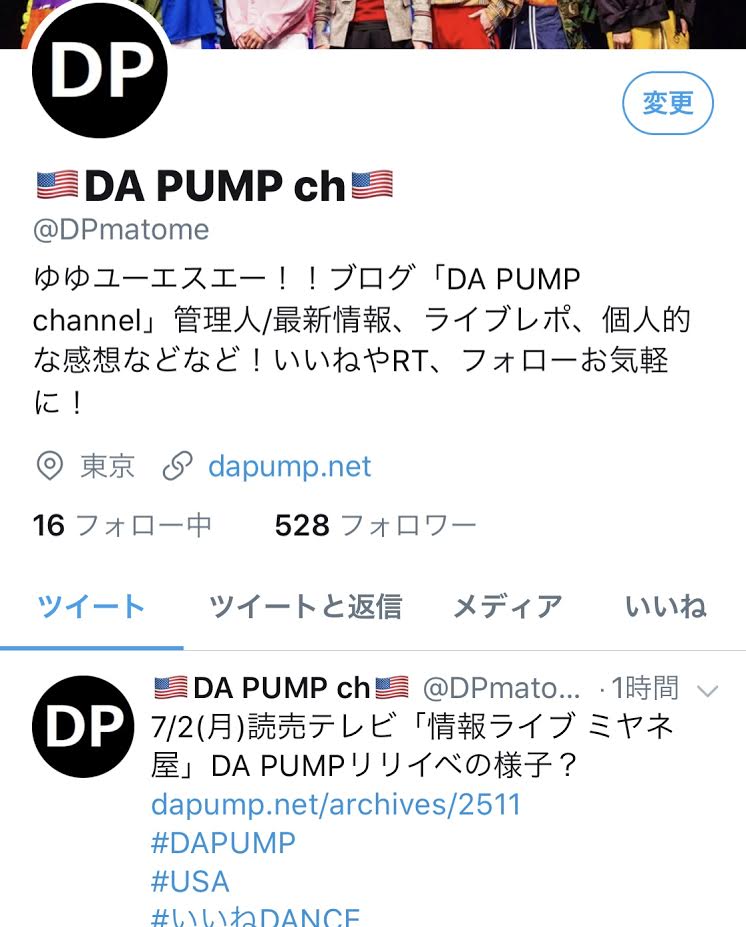The height and width of the screenshot is (927, 746).
Task: Open the large DP profile picture
Action: [100, 72]
